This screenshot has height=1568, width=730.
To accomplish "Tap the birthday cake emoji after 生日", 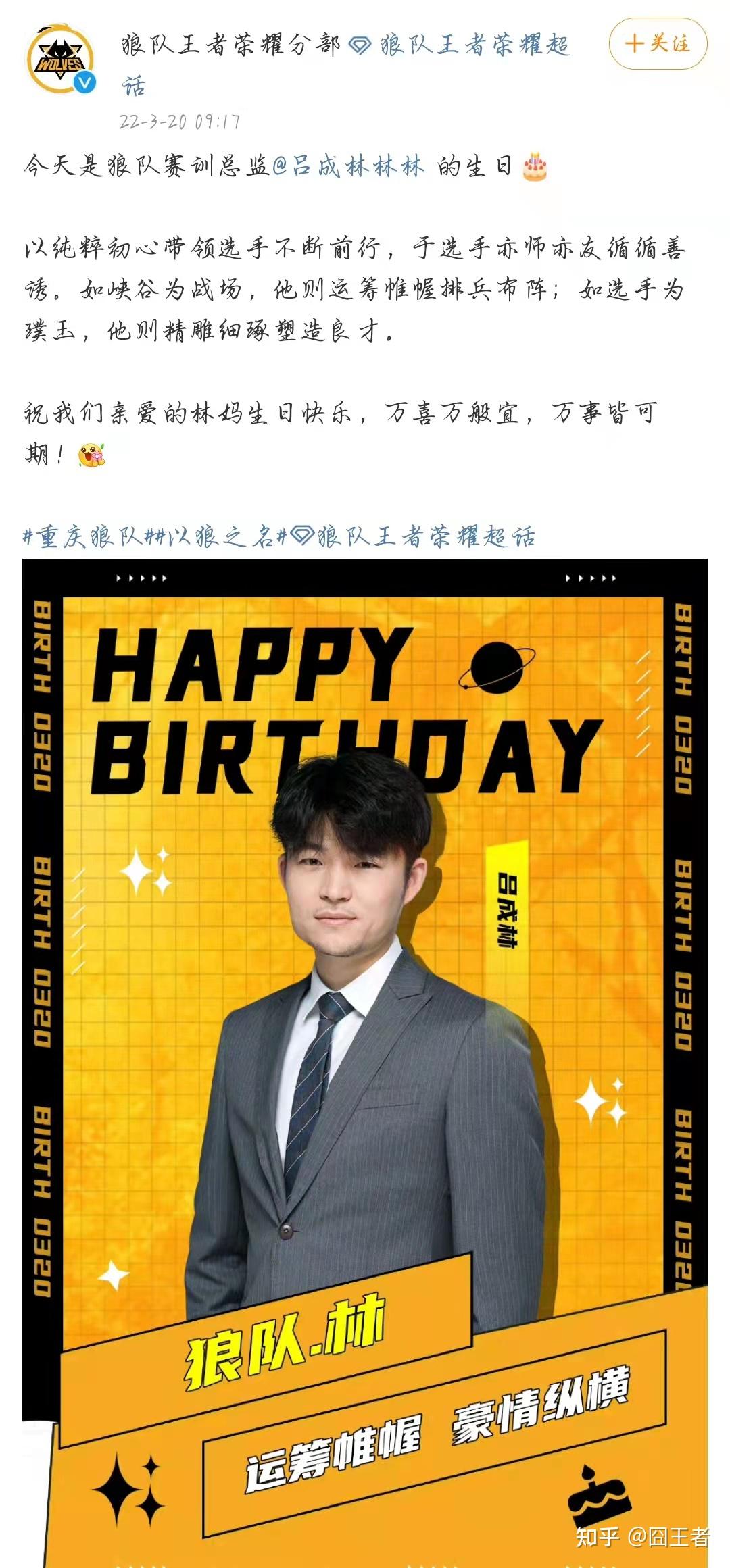I will [533, 169].
